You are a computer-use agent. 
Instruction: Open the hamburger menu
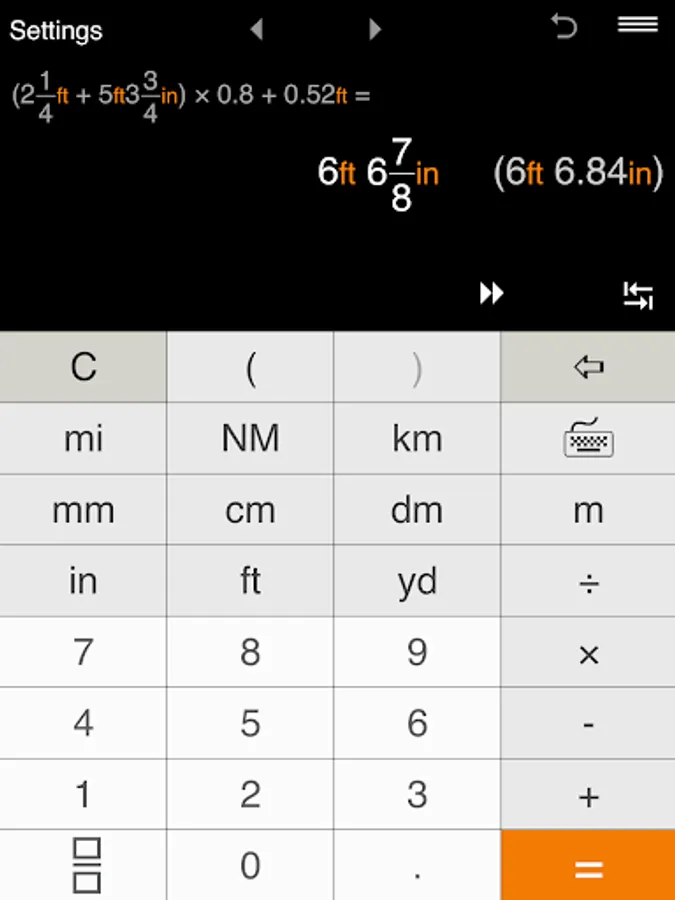click(x=638, y=24)
